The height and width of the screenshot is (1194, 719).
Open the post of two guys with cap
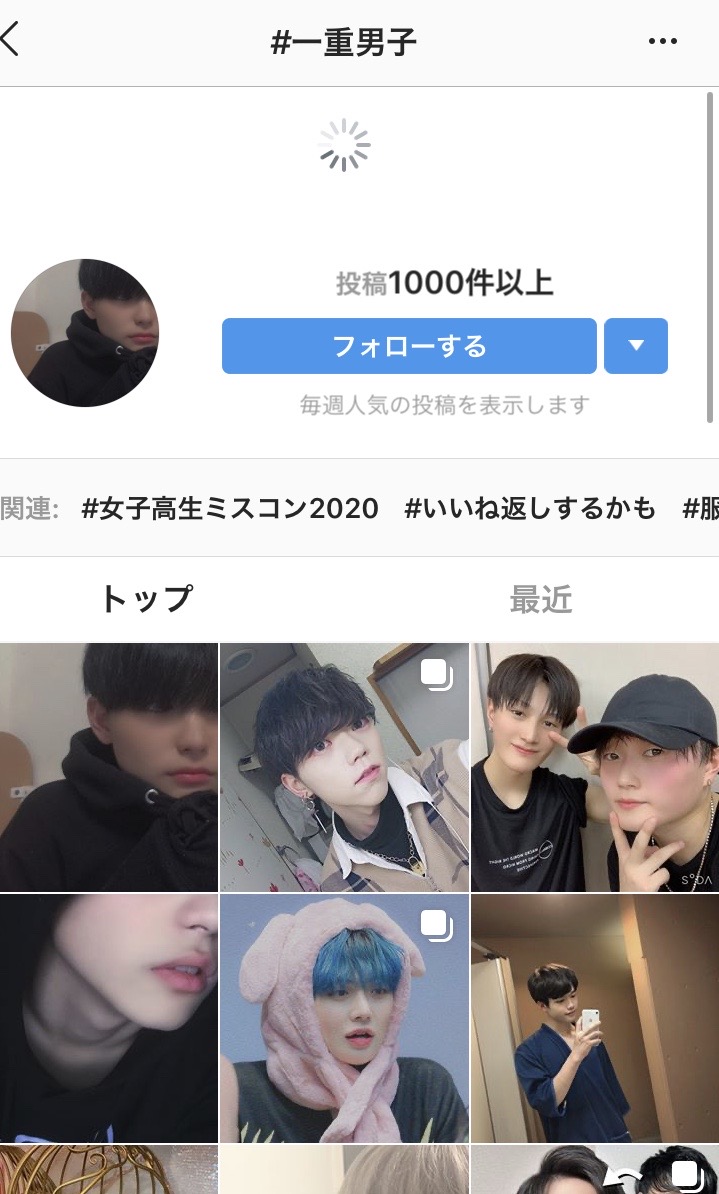pos(595,767)
